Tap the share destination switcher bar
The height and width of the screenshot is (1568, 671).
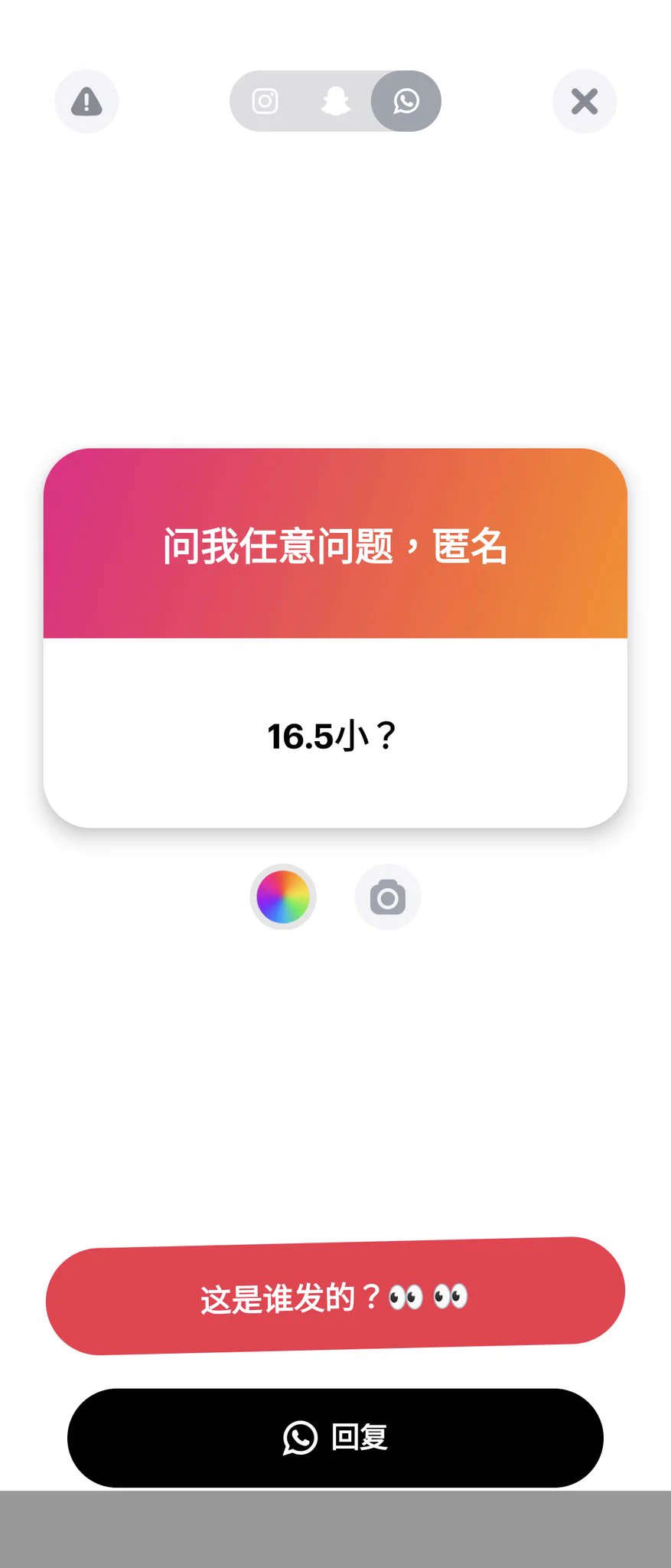click(335, 101)
